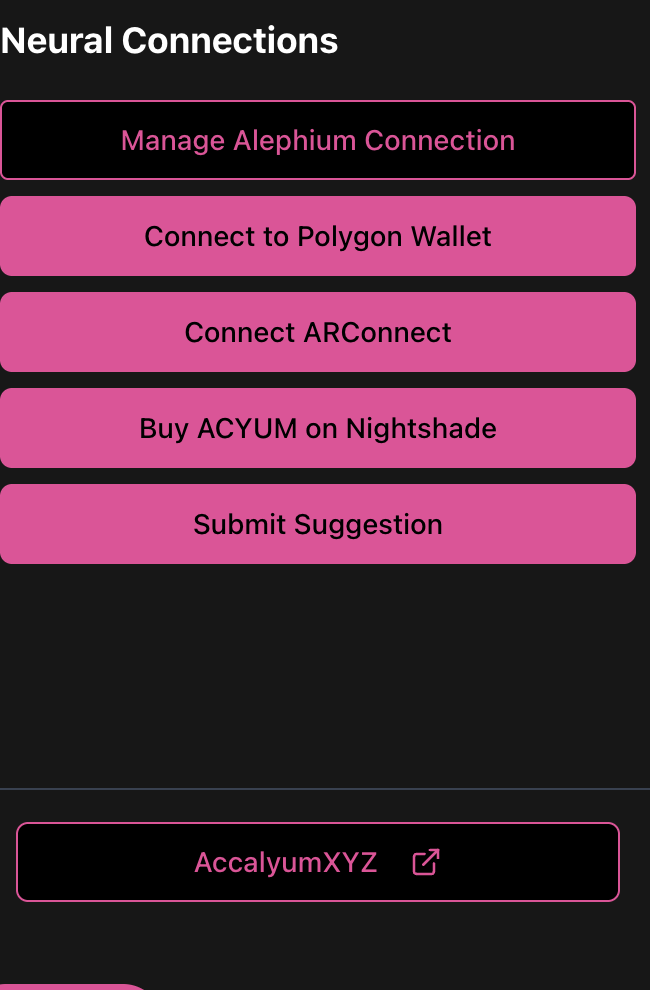Tap Submit Suggestion button
650x990 pixels.
pyautogui.click(x=318, y=524)
